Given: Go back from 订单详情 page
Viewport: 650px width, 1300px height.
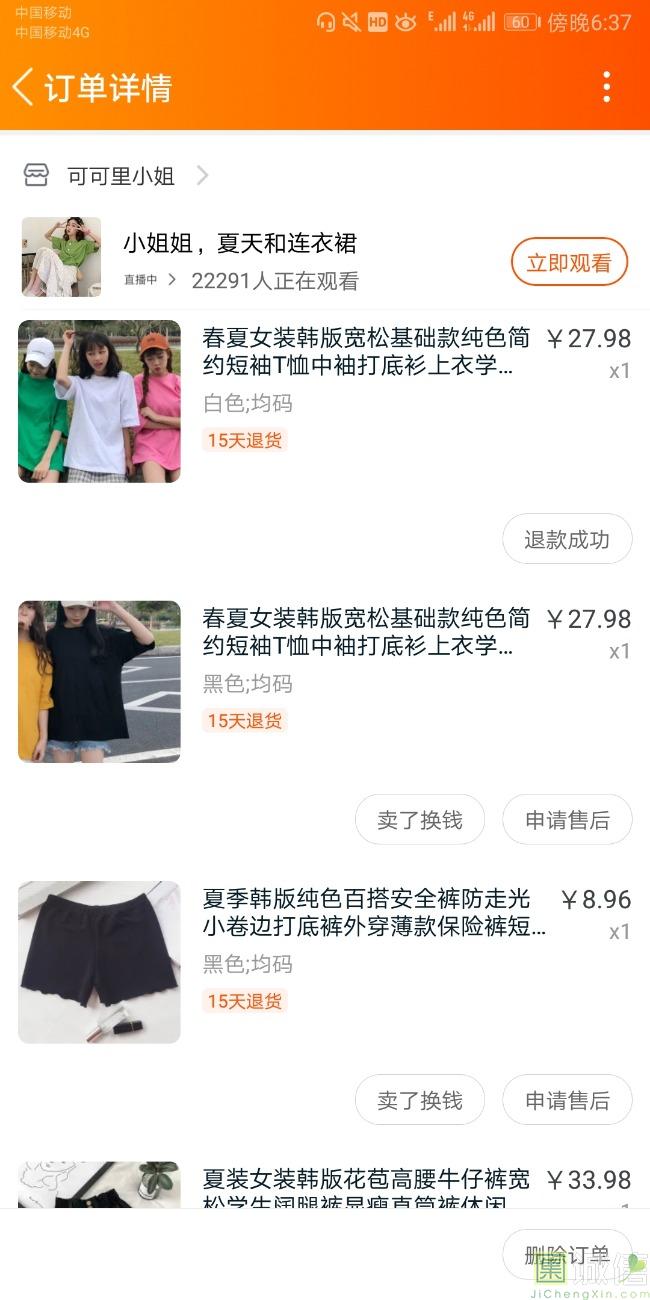Looking at the screenshot, I should point(24,87).
